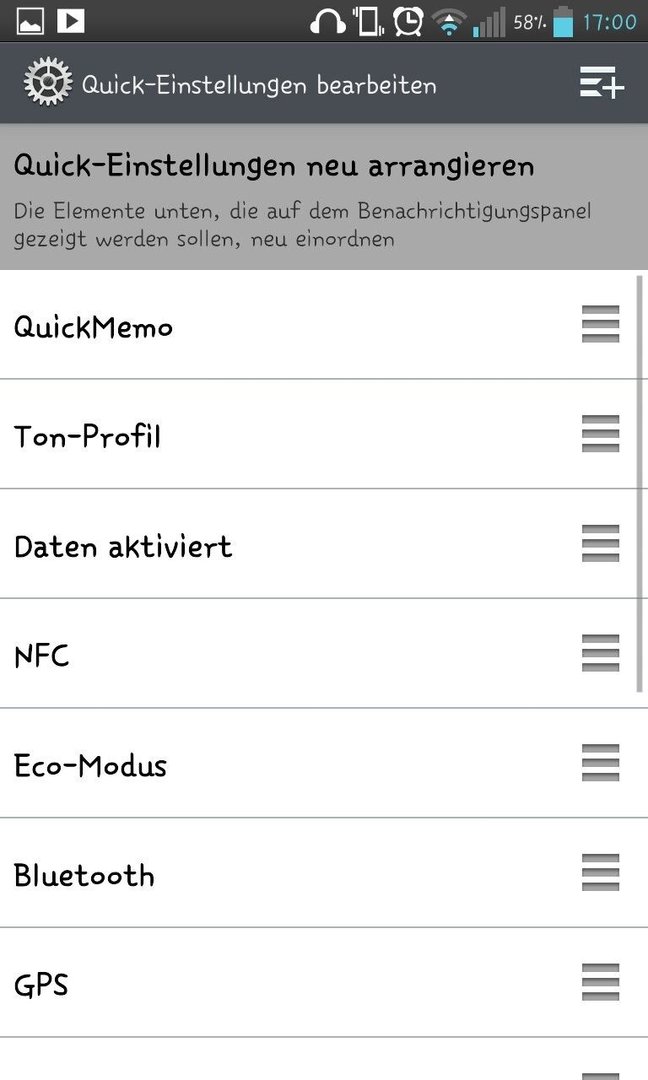Tap the reorder handle beside QuickMemo
The width and height of the screenshot is (648, 1080).
pyautogui.click(x=600, y=324)
